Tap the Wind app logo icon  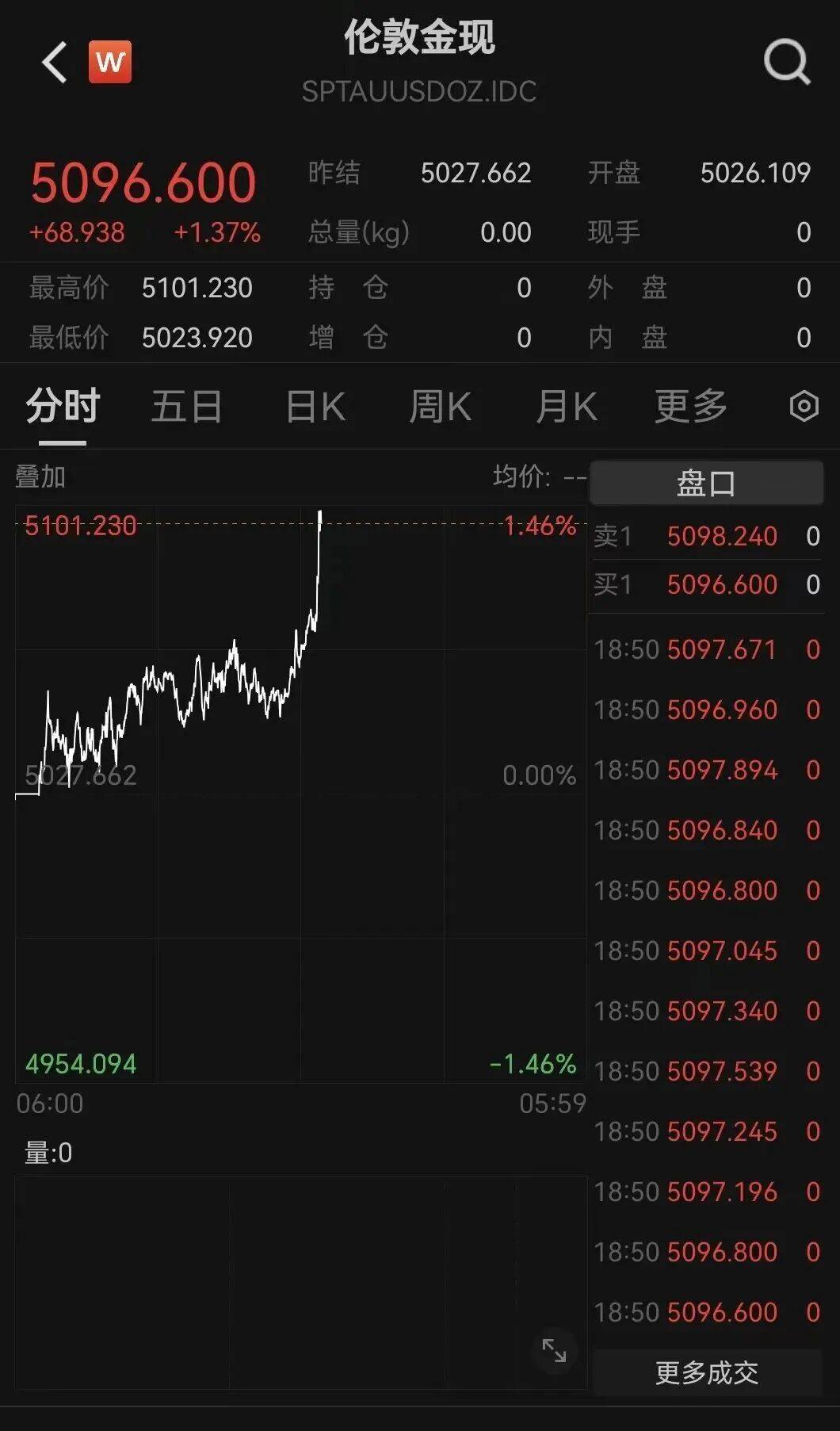[x=110, y=62]
